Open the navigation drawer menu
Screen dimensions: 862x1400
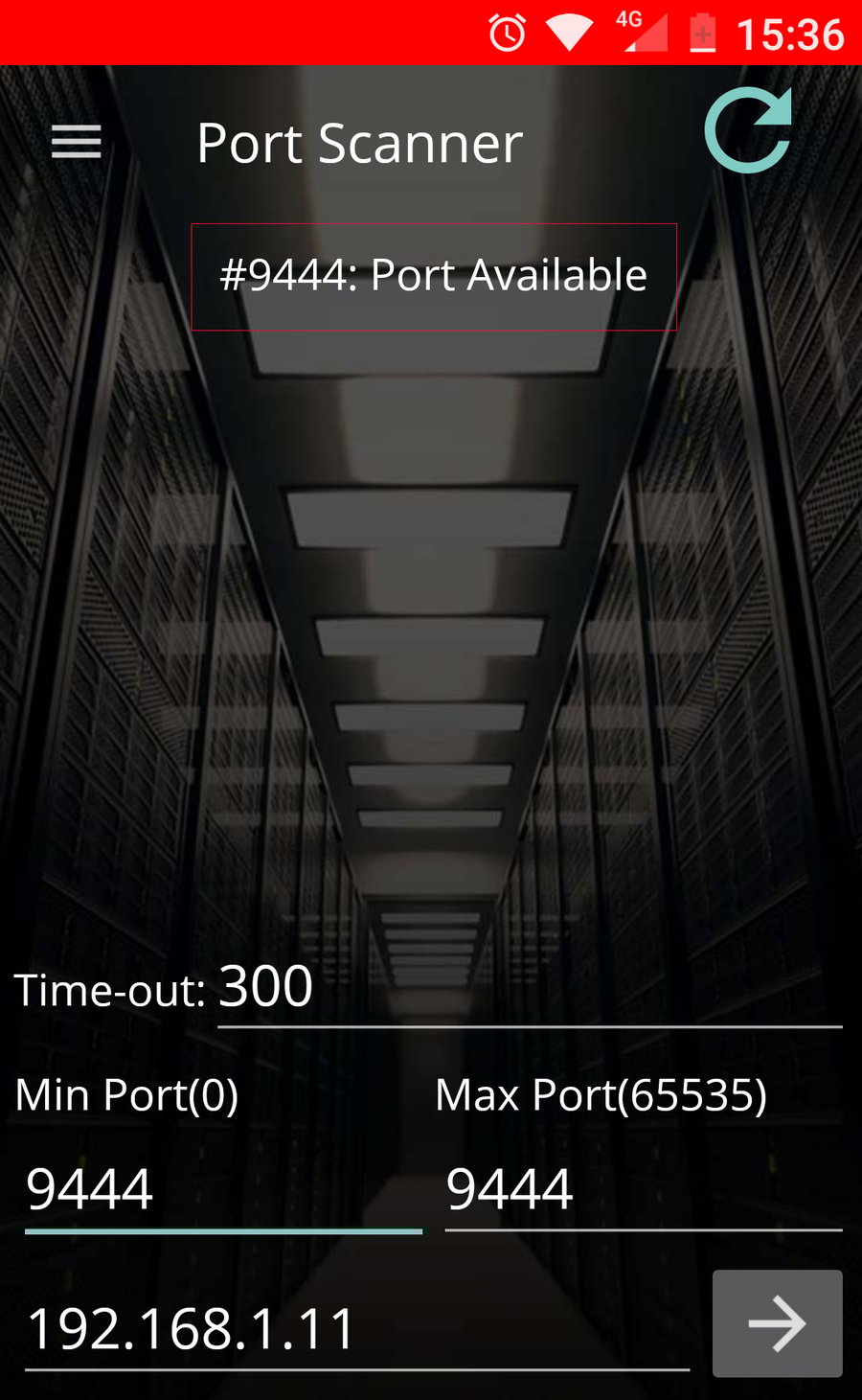(x=76, y=141)
